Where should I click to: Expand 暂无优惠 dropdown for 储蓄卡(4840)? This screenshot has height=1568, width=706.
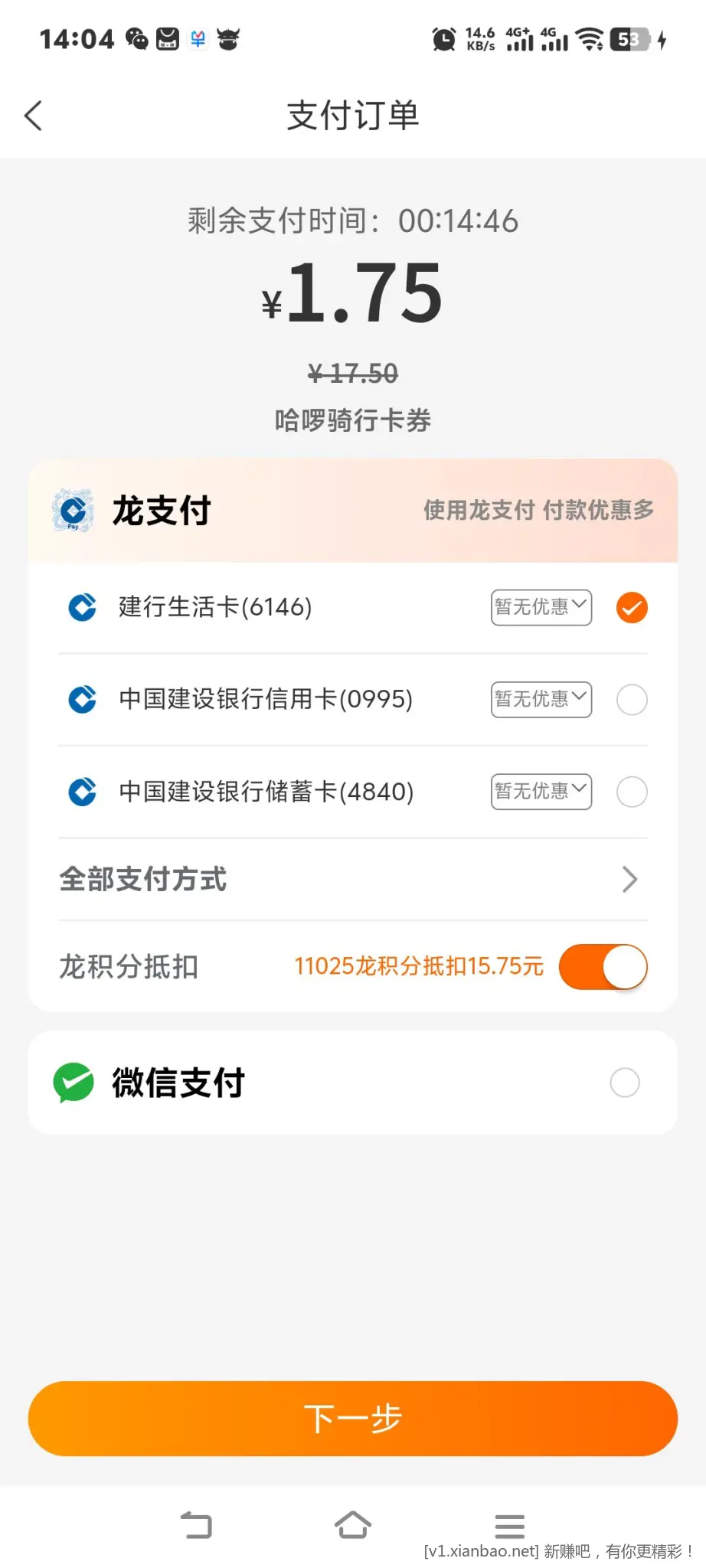click(541, 791)
